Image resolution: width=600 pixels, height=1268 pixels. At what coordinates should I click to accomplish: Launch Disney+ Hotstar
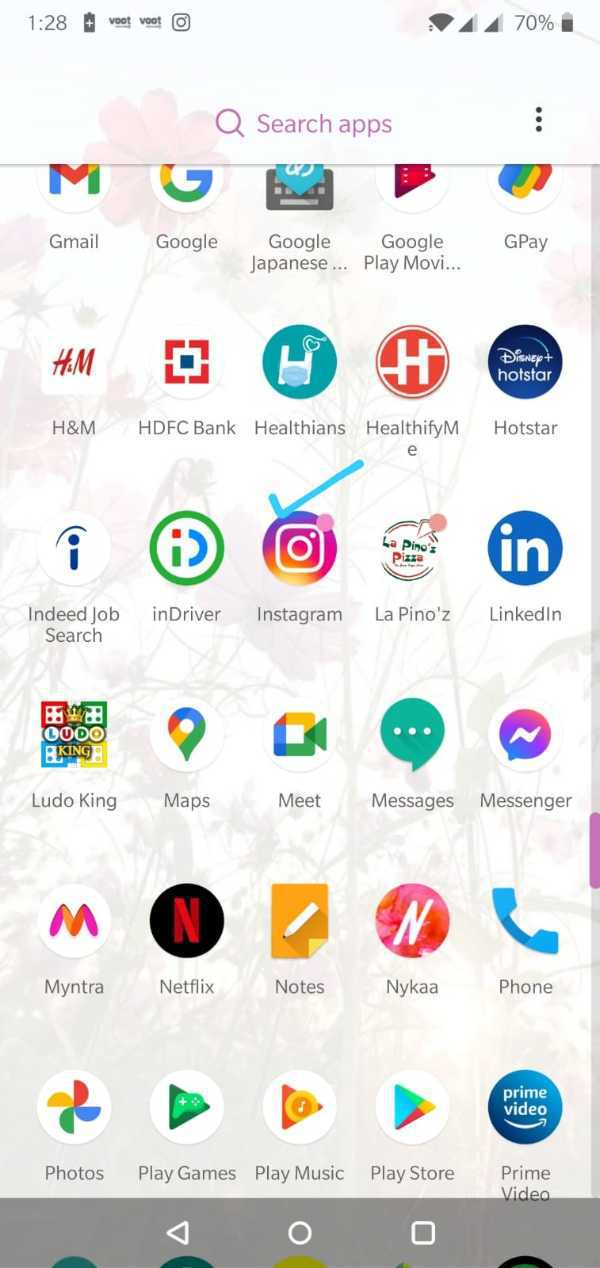tap(525, 363)
